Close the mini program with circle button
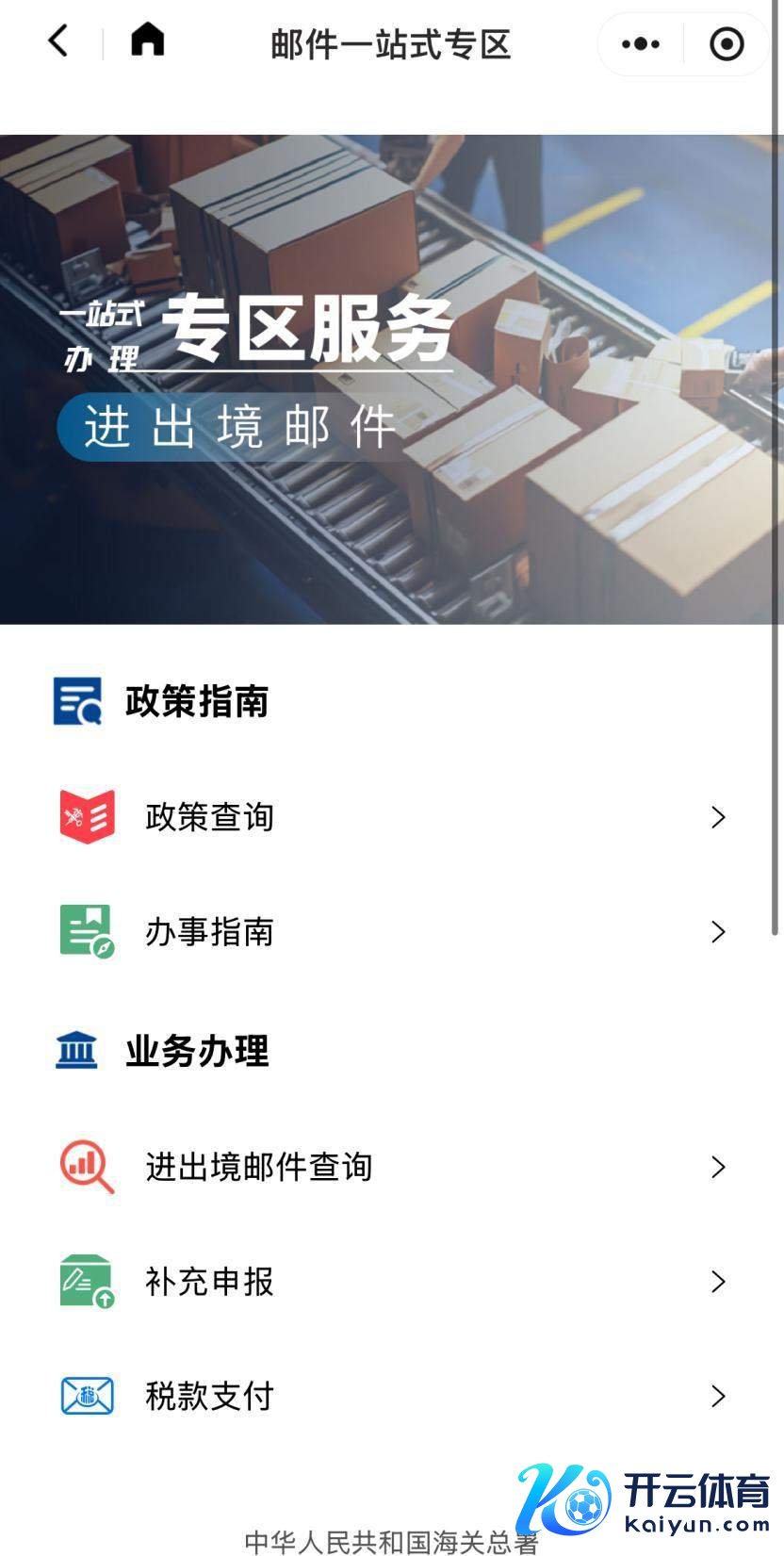The height and width of the screenshot is (1556, 784). point(726,43)
